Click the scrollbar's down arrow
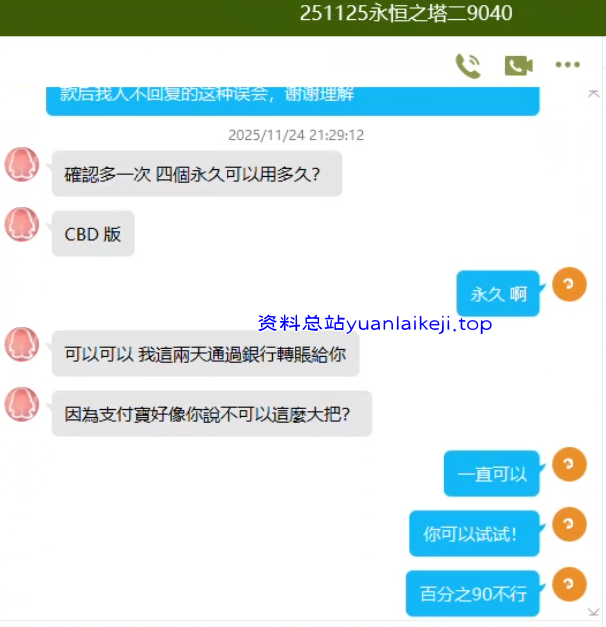Screen dimensions: 606x627 [x=594, y=611]
